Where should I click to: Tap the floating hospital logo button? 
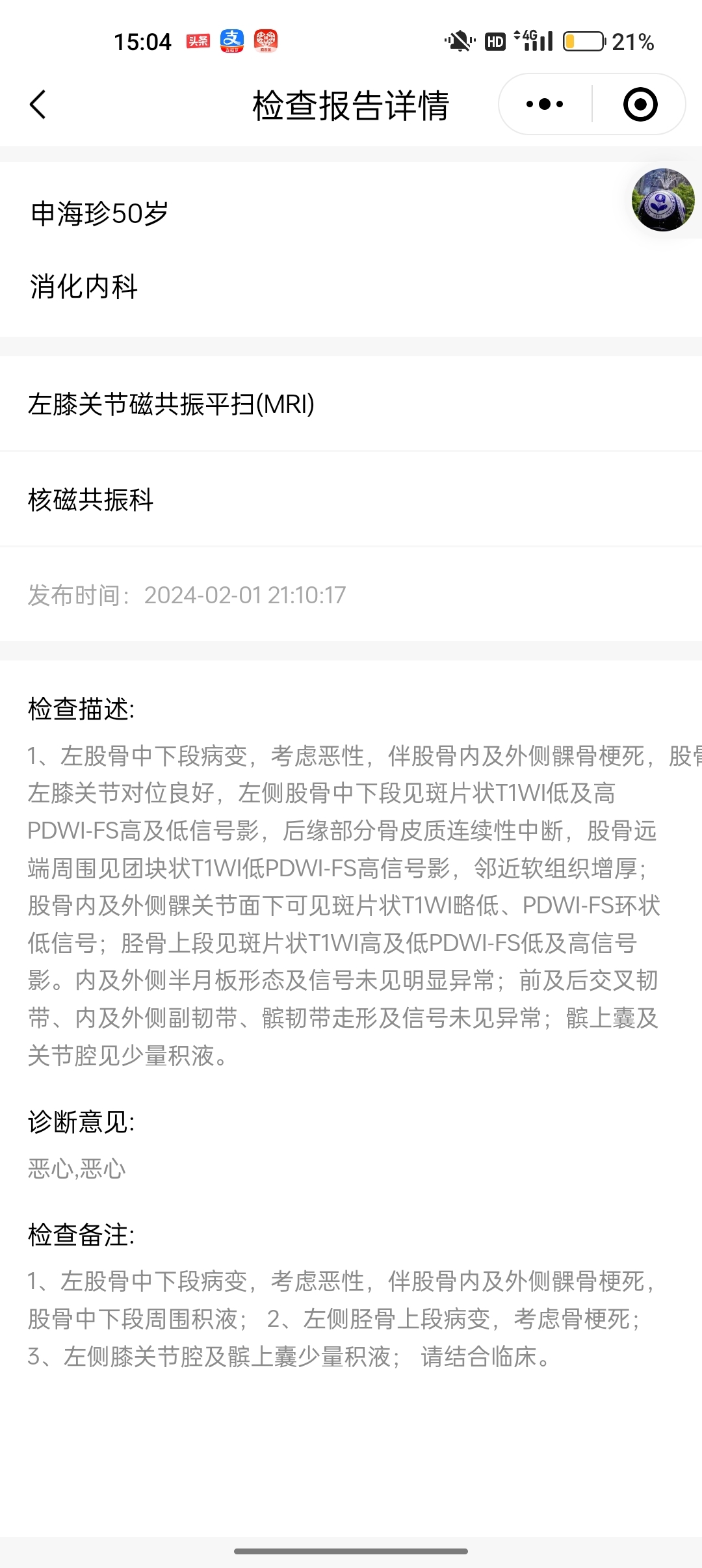tap(662, 200)
